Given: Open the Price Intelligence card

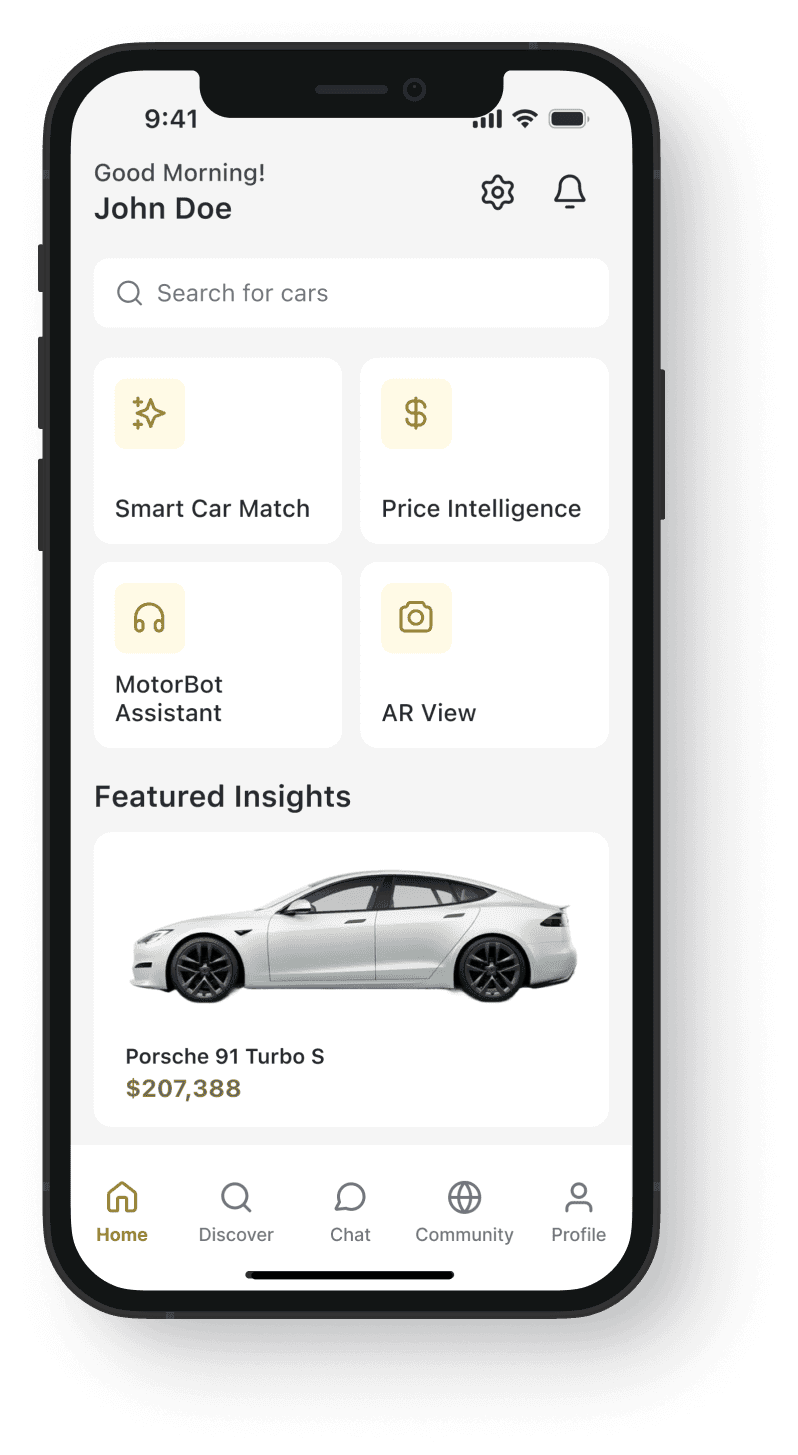Looking at the screenshot, I should pyautogui.click(x=484, y=451).
